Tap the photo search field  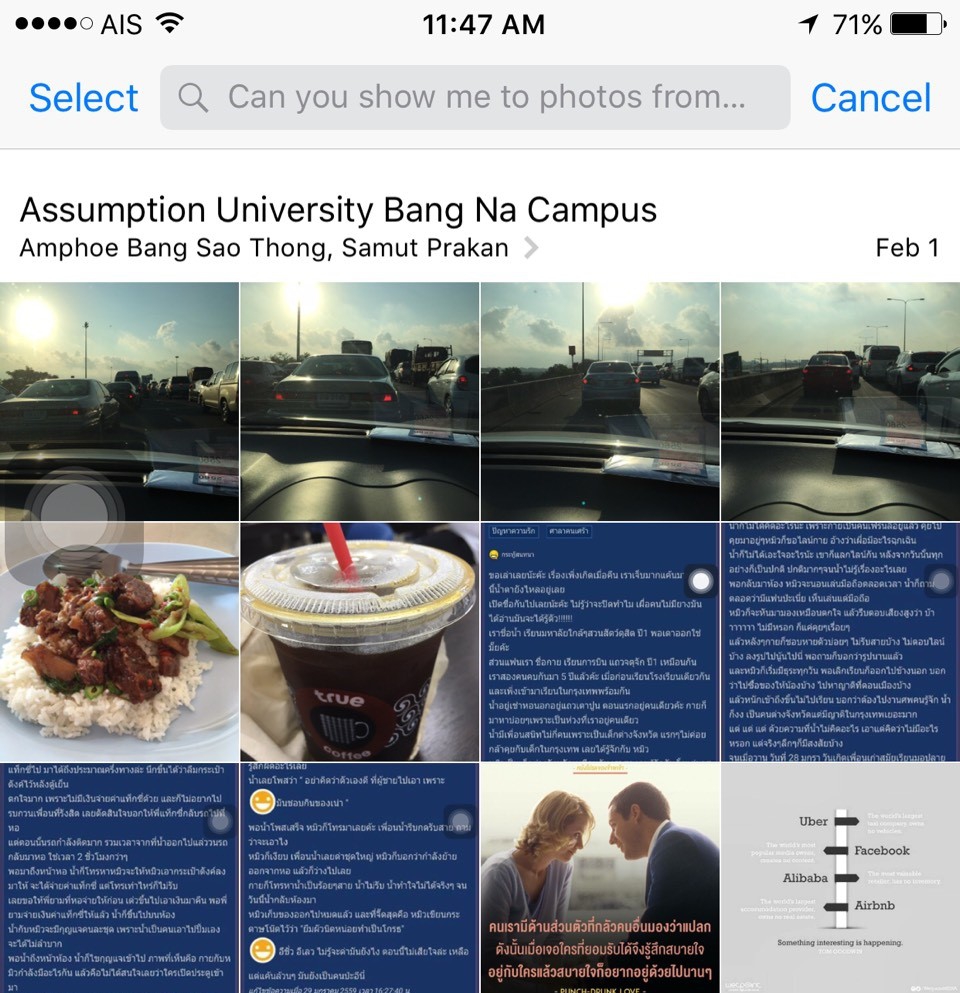coord(475,98)
